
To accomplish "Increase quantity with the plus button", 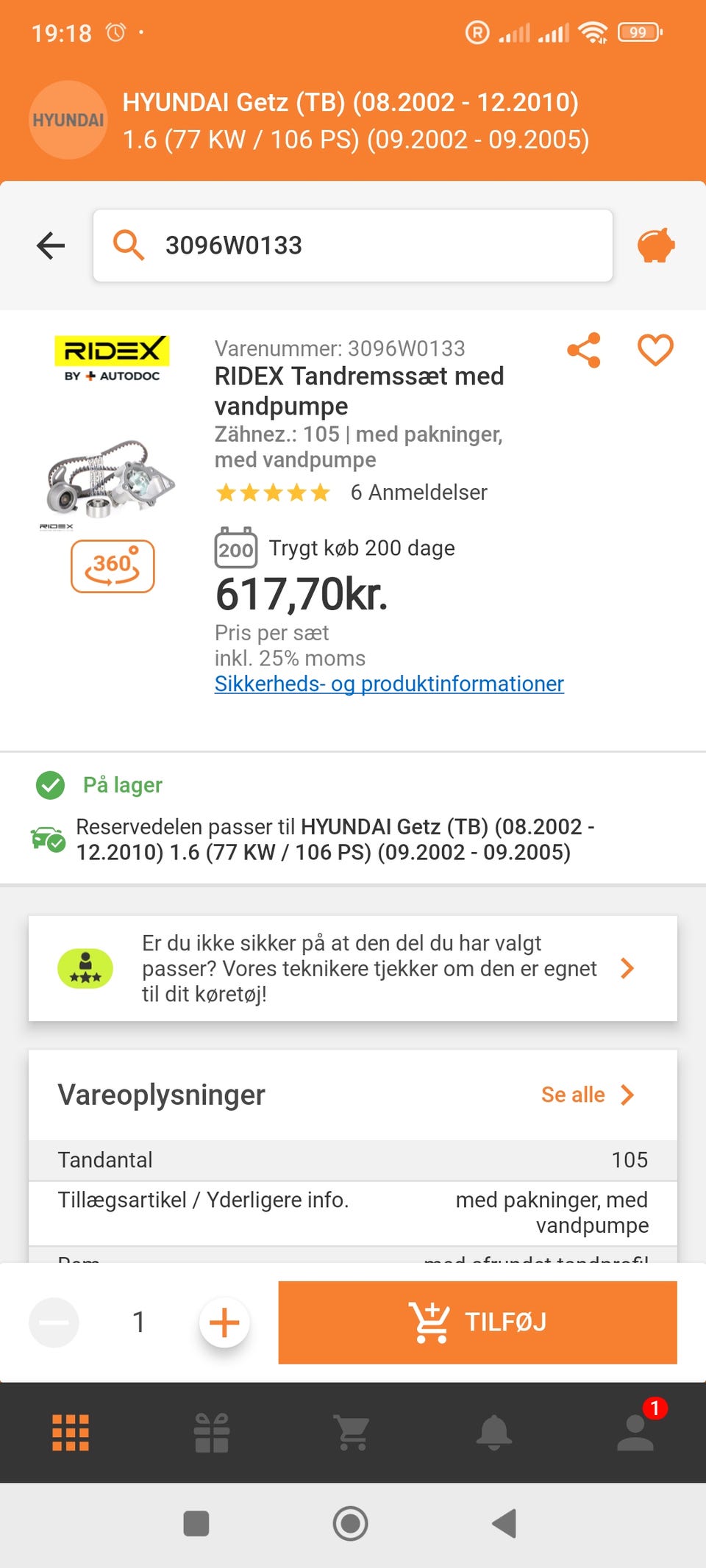I will (224, 1322).
